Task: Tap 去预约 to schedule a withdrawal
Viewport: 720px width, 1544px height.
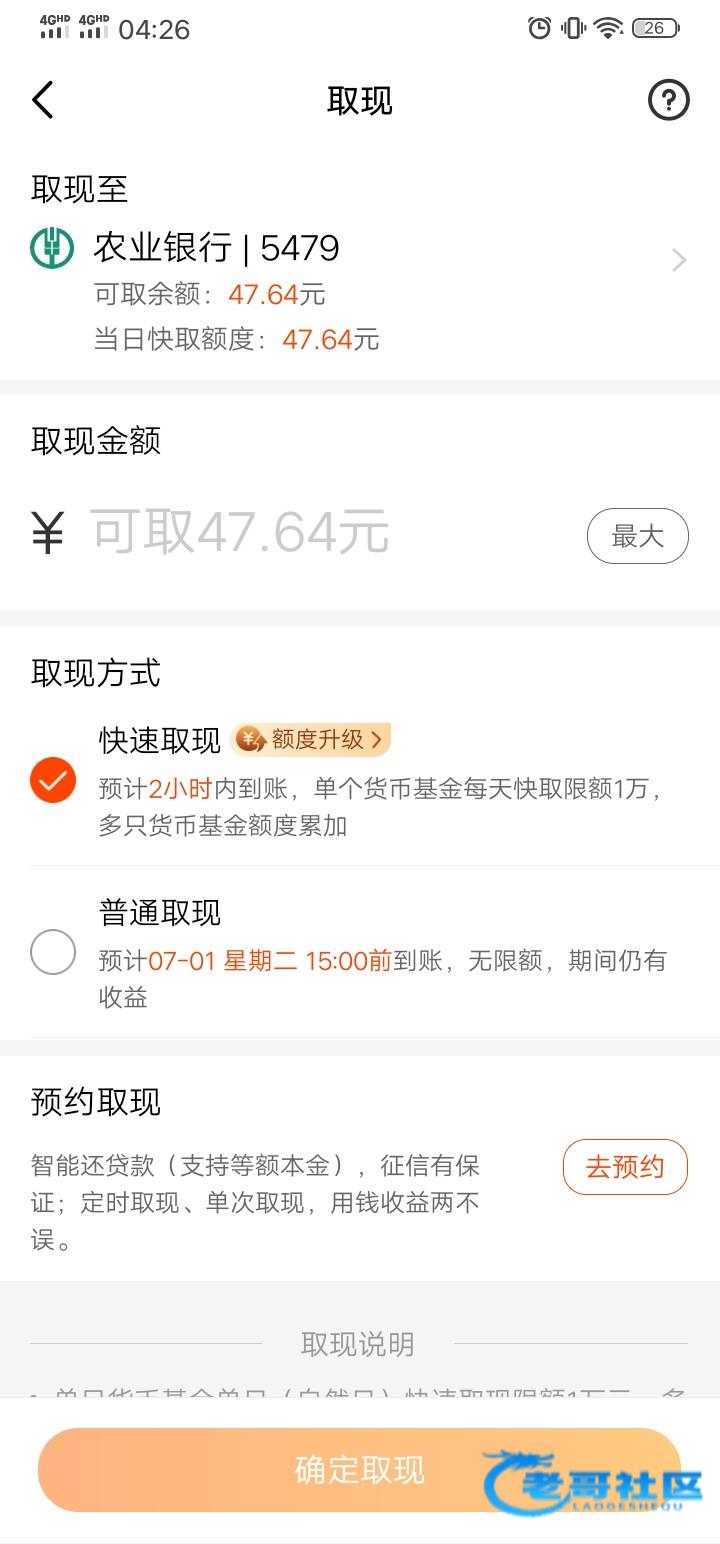Action: tap(625, 1167)
